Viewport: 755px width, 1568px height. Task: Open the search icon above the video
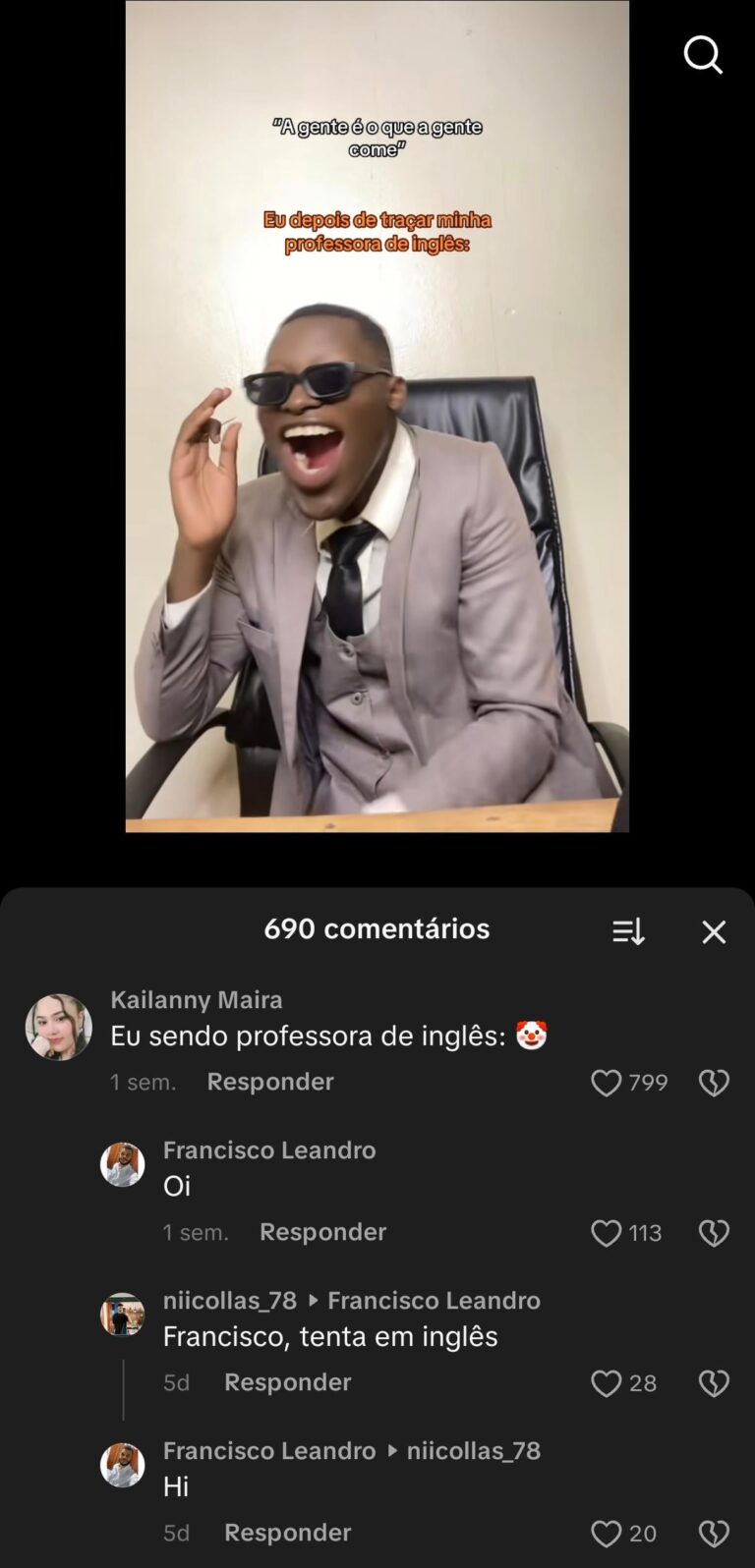pyautogui.click(x=703, y=55)
